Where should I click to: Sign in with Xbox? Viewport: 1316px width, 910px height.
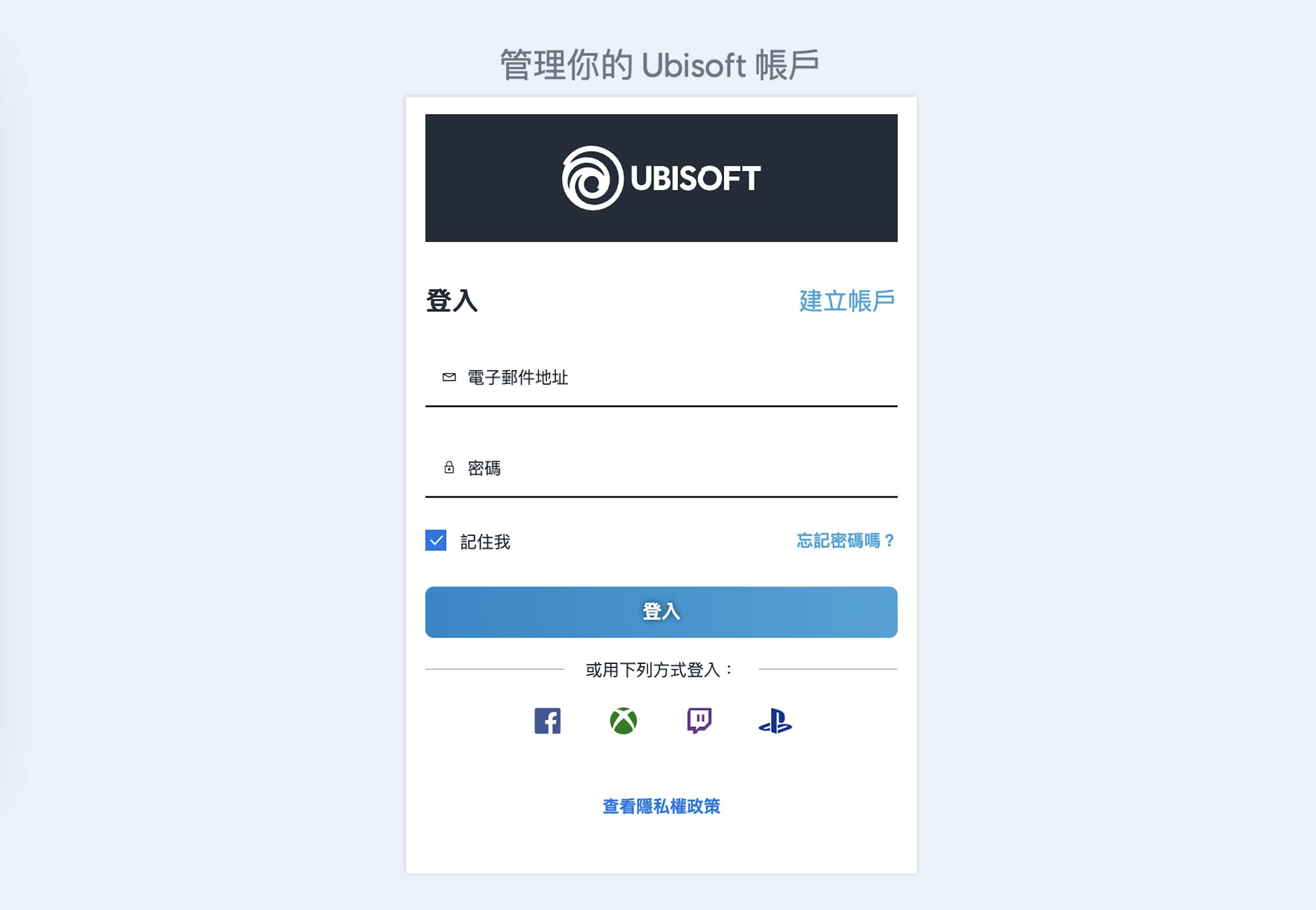[623, 721]
